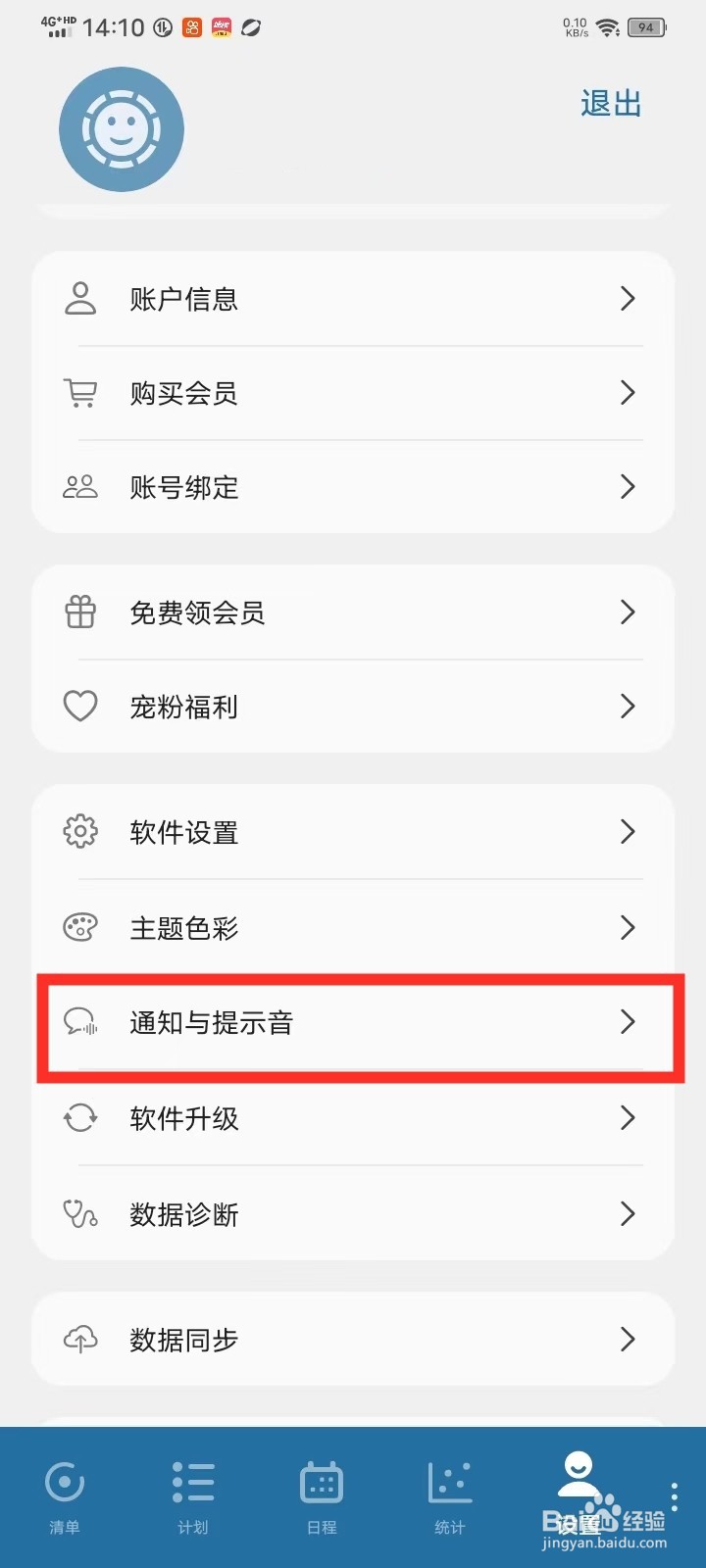The image size is (706, 1568).
Task: Open the profile avatar picture
Action: [121, 128]
